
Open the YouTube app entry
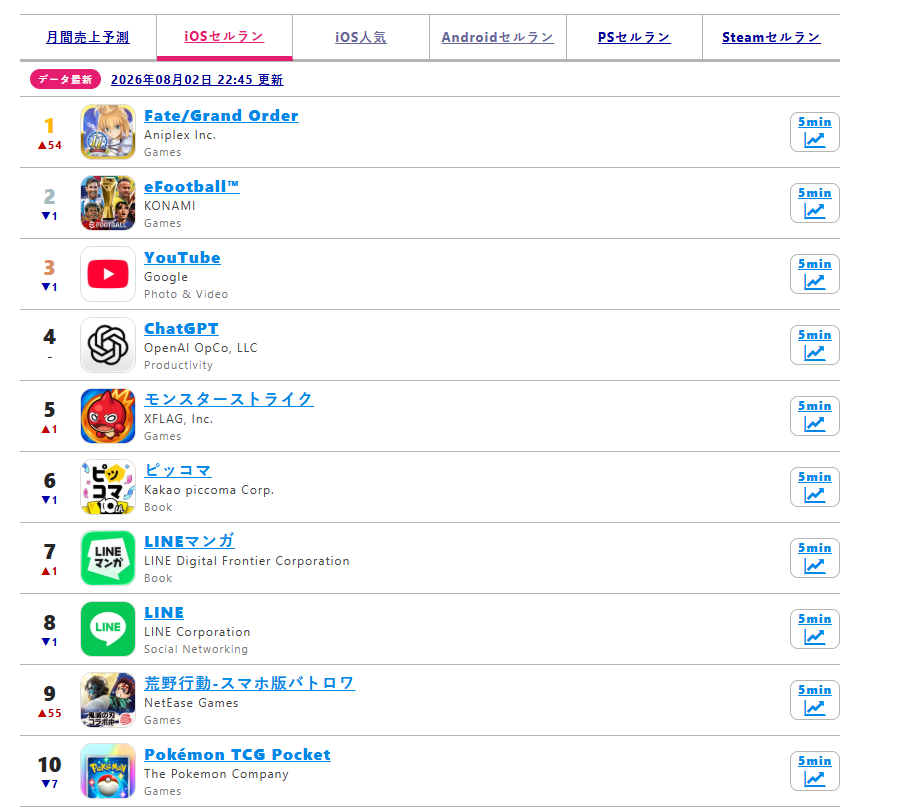pyautogui.click(x=182, y=258)
